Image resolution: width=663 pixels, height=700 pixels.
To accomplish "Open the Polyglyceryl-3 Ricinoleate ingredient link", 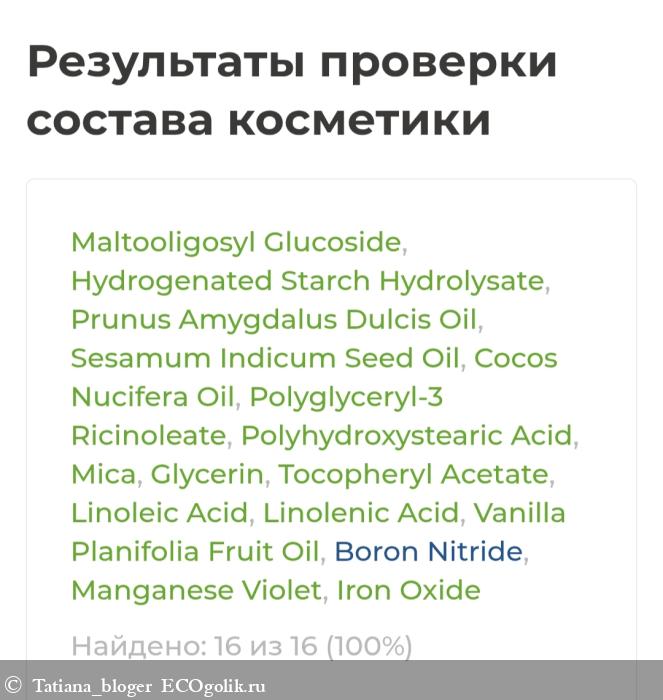I will pos(345,397).
